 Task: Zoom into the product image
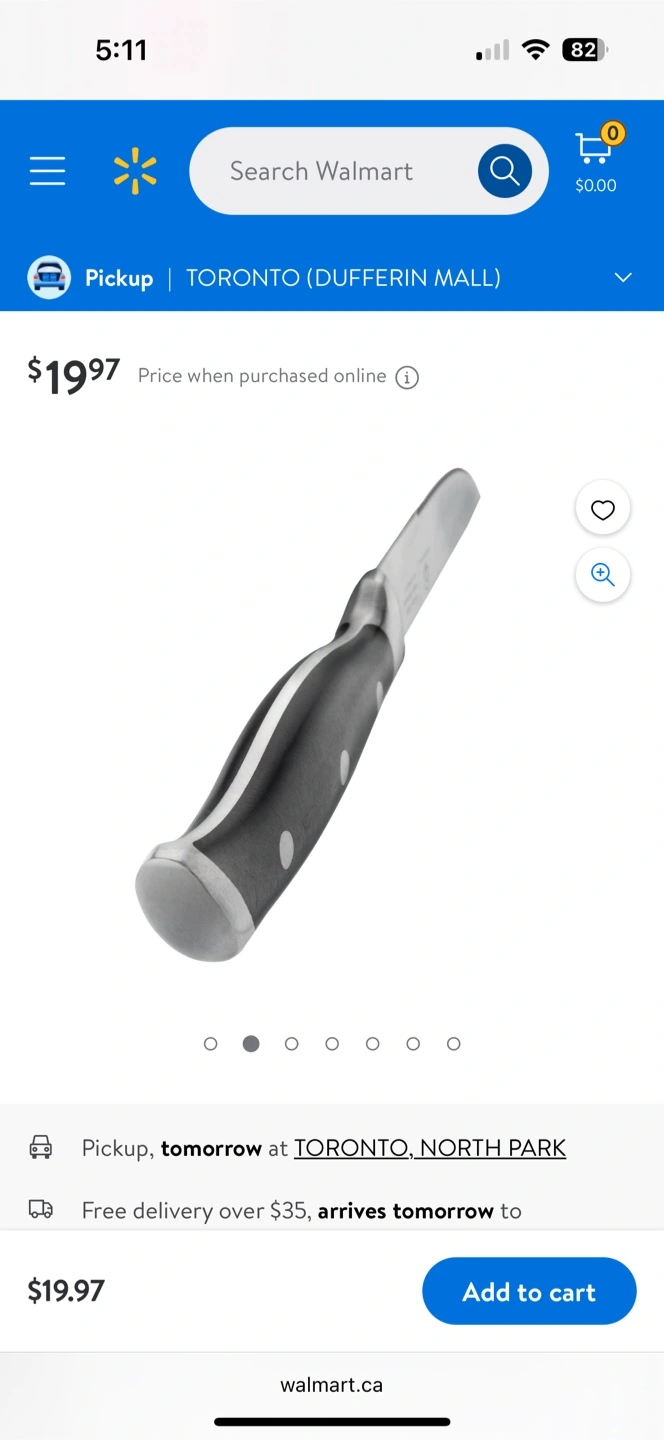602,574
